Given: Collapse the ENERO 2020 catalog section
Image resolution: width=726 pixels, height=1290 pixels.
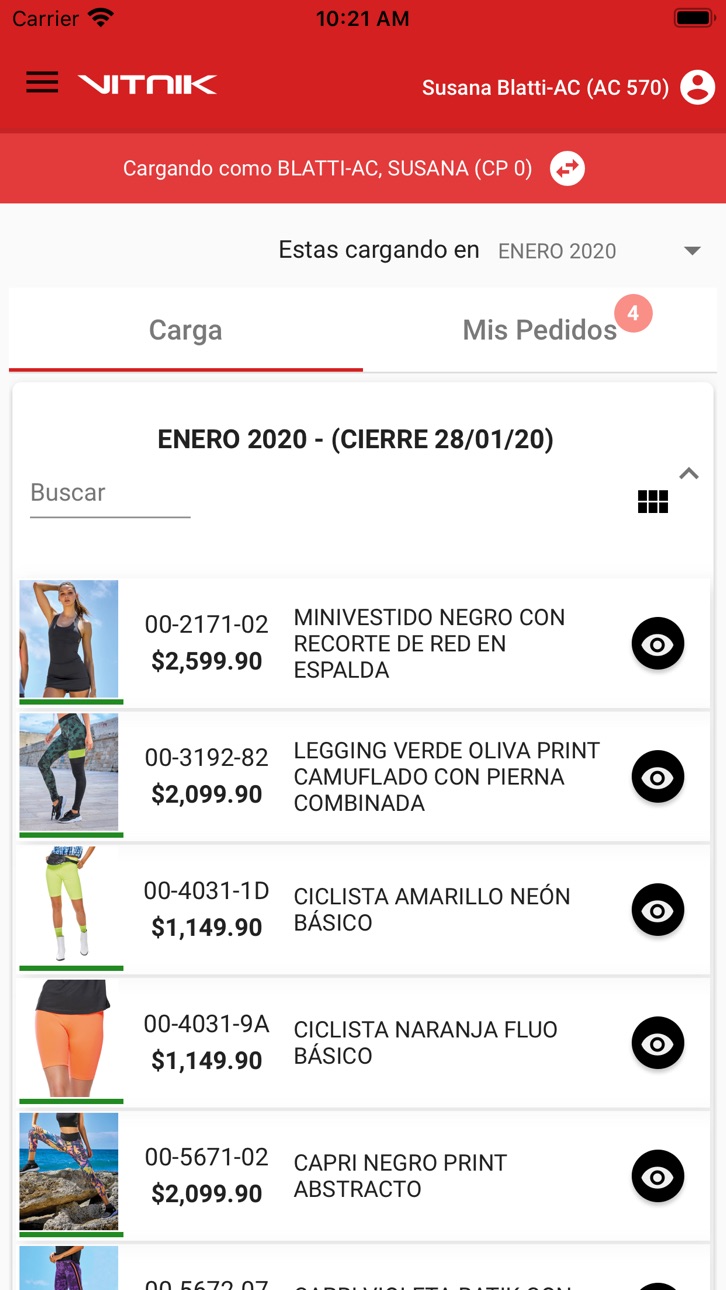Looking at the screenshot, I should [x=689, y=474].
